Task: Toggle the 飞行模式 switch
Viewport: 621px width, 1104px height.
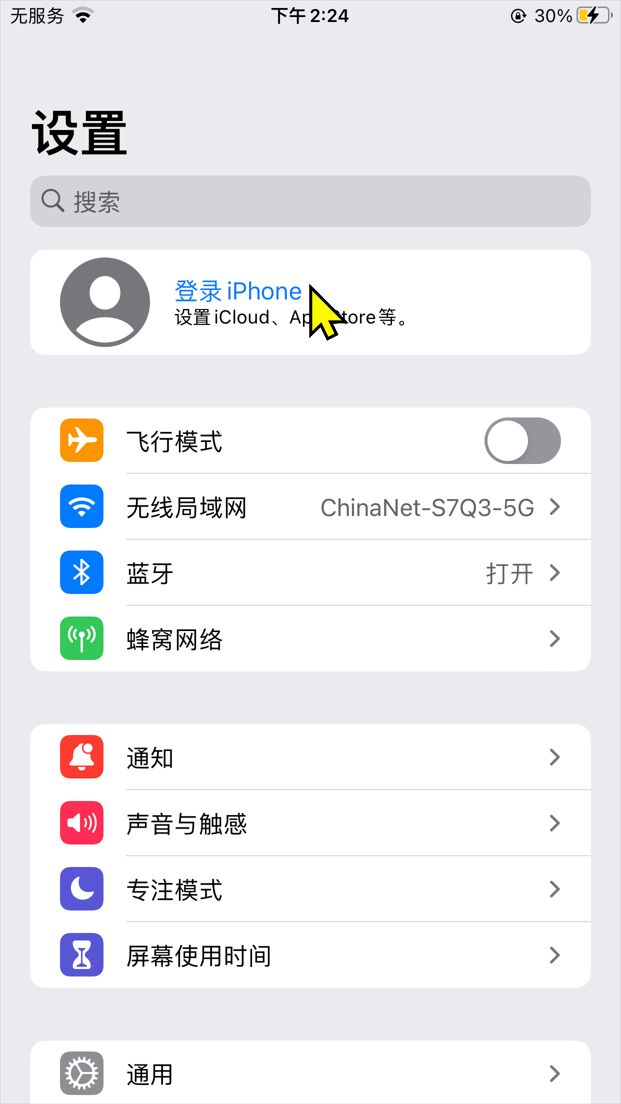Action: (x=522, y=441)
